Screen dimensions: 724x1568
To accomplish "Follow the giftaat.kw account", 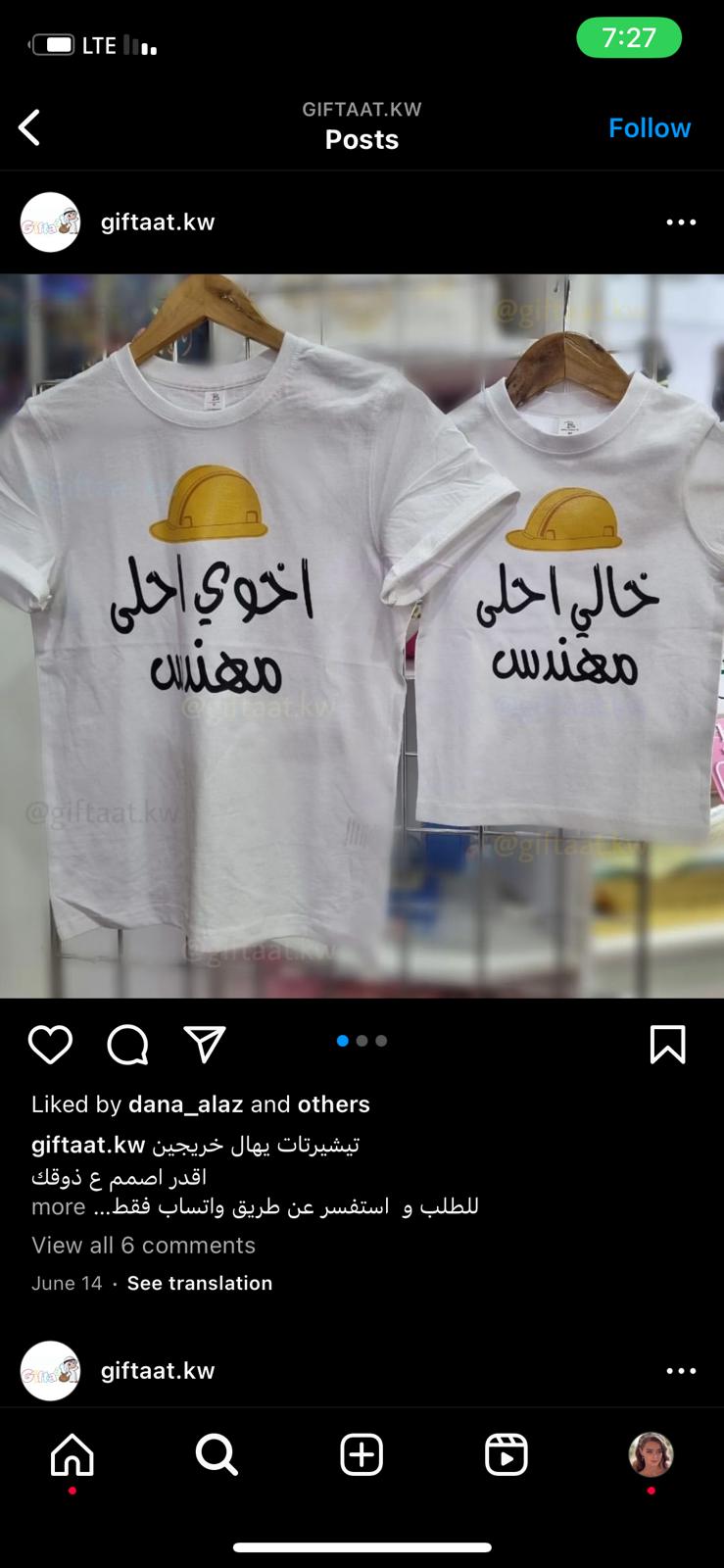I will click(650, 127).
